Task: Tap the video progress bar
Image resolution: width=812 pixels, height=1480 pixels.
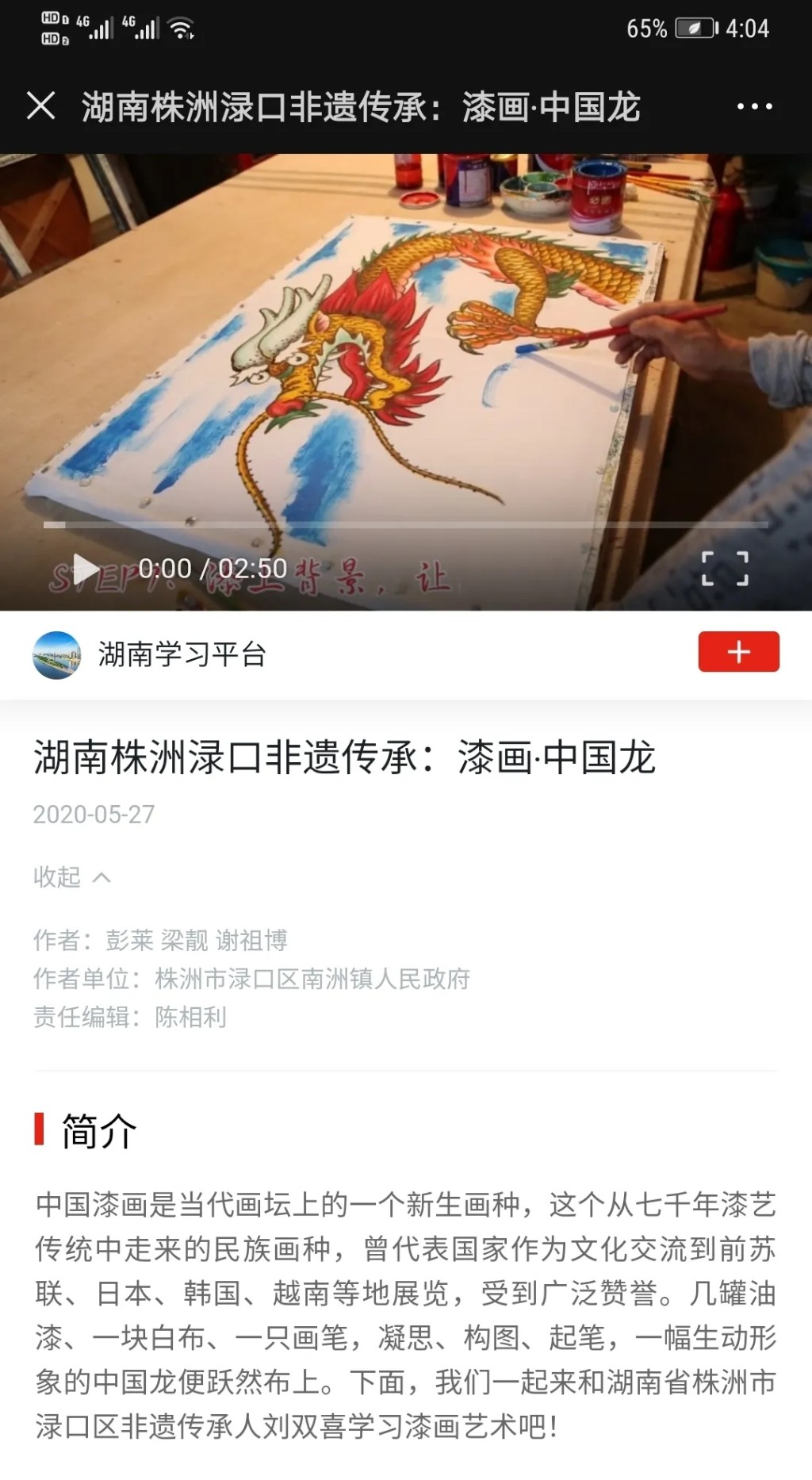Action: pyautogui.click(x=405, y=525)
